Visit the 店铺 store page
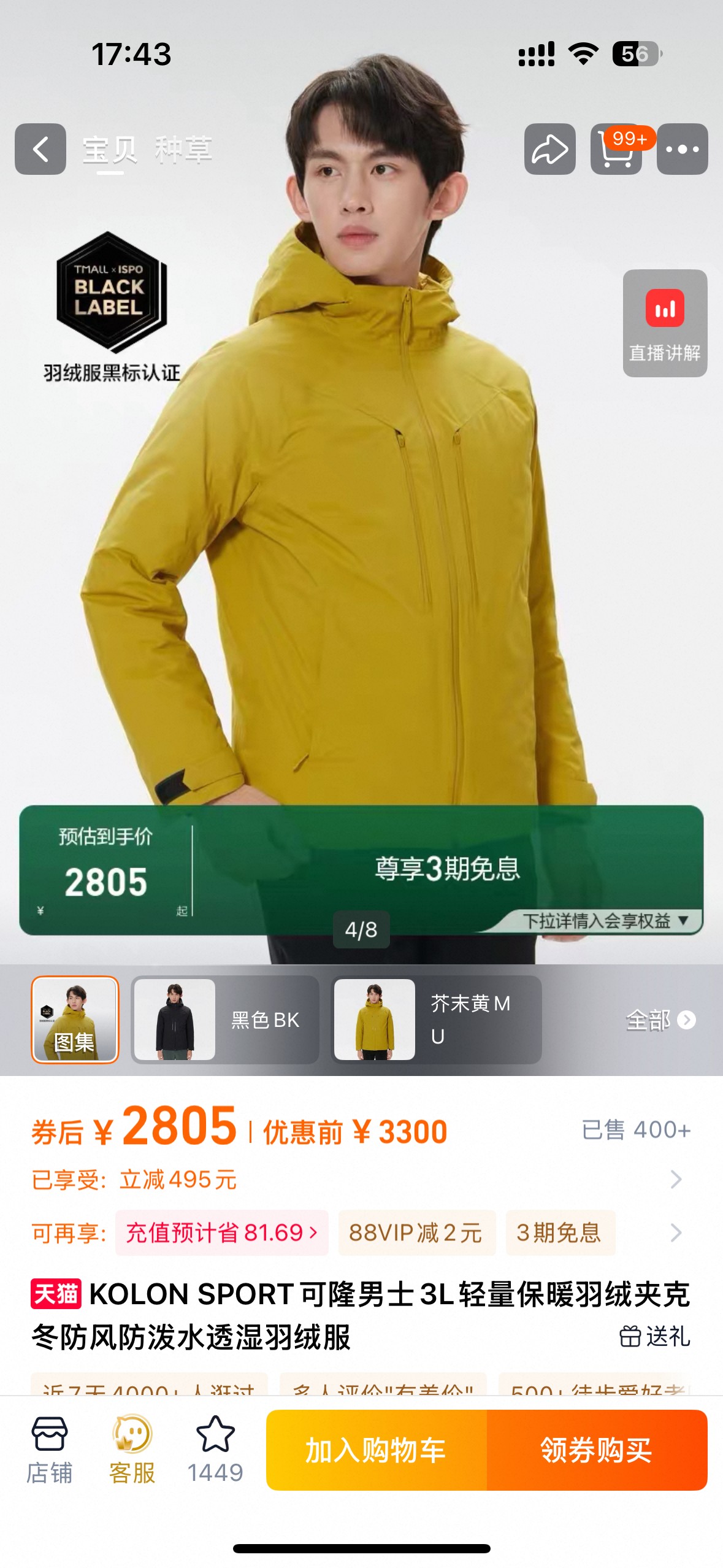The width and height of the screenshot is (723, 1568). click(x=50, y=1450)
